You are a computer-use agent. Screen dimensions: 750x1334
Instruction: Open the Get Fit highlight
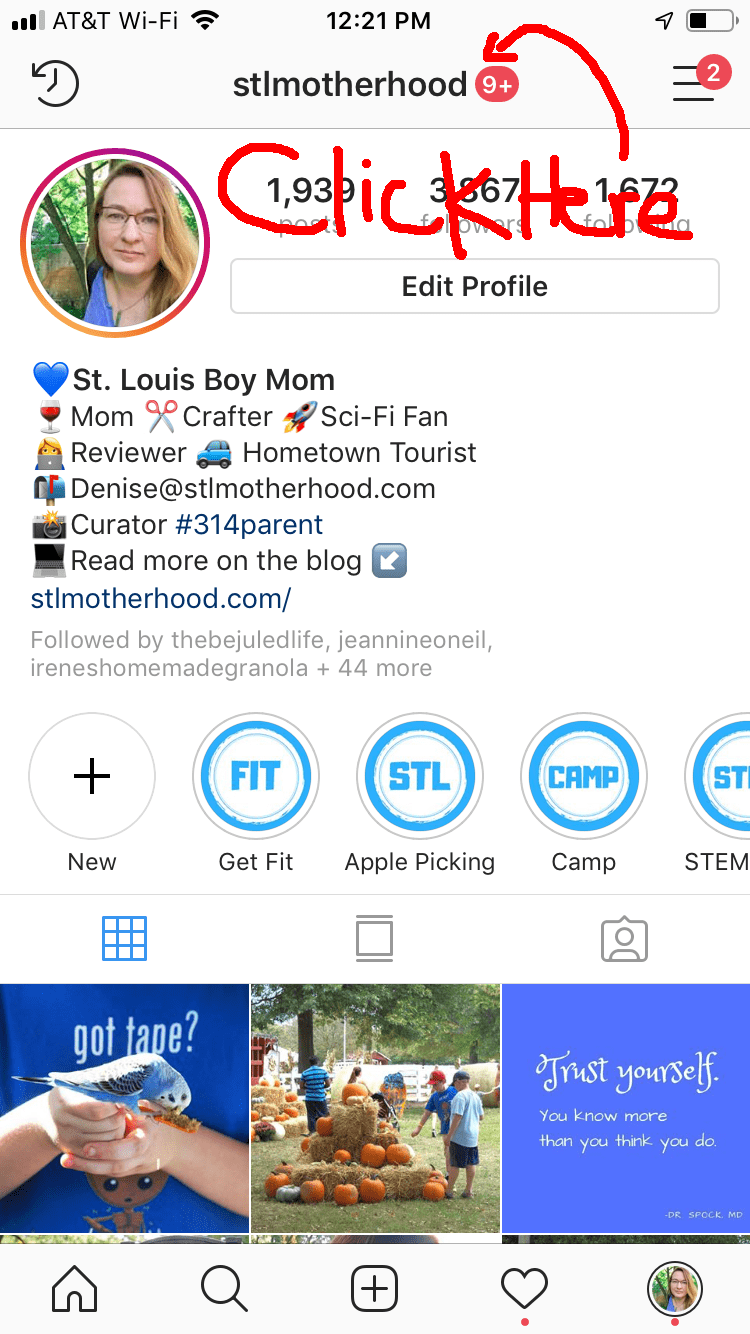coord(256,776)
